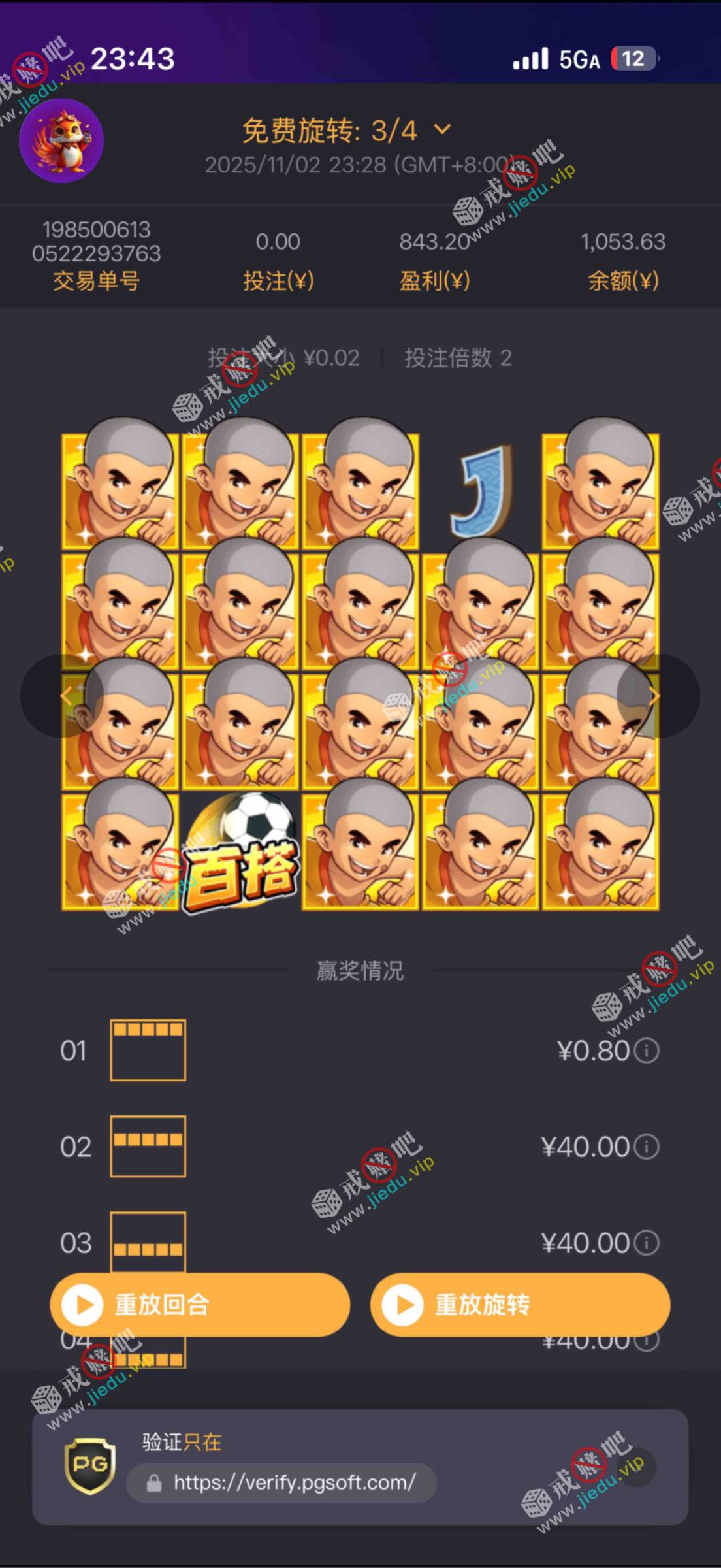Go to the previous spin with left arrow
721x1568 pixels.
pos(64,696)
